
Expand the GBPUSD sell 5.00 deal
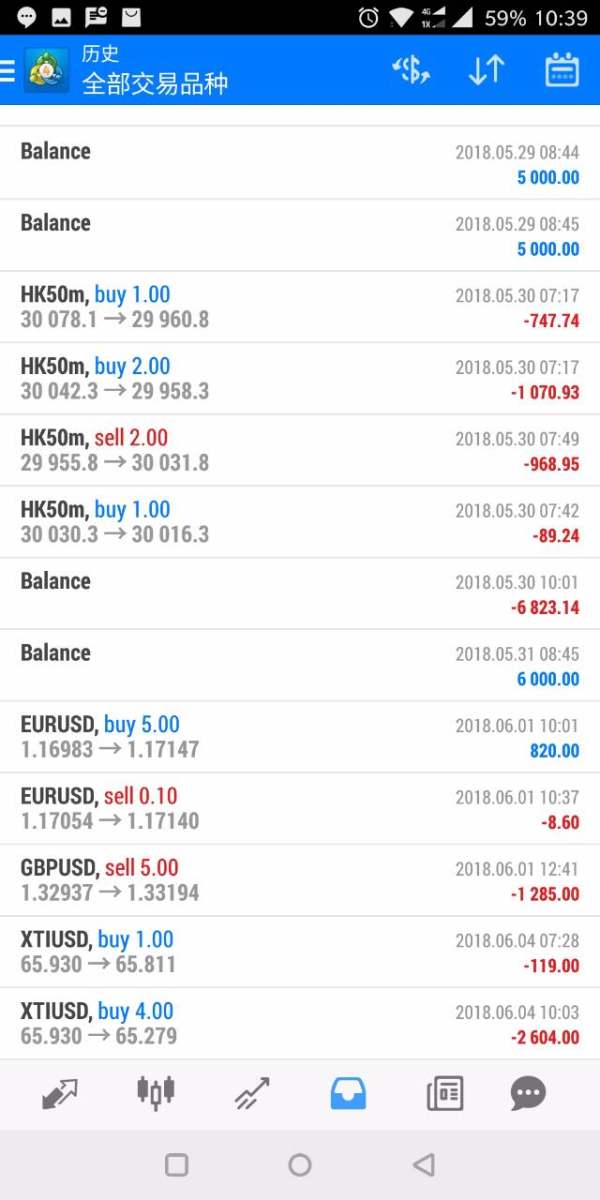[x=300, y=880]
